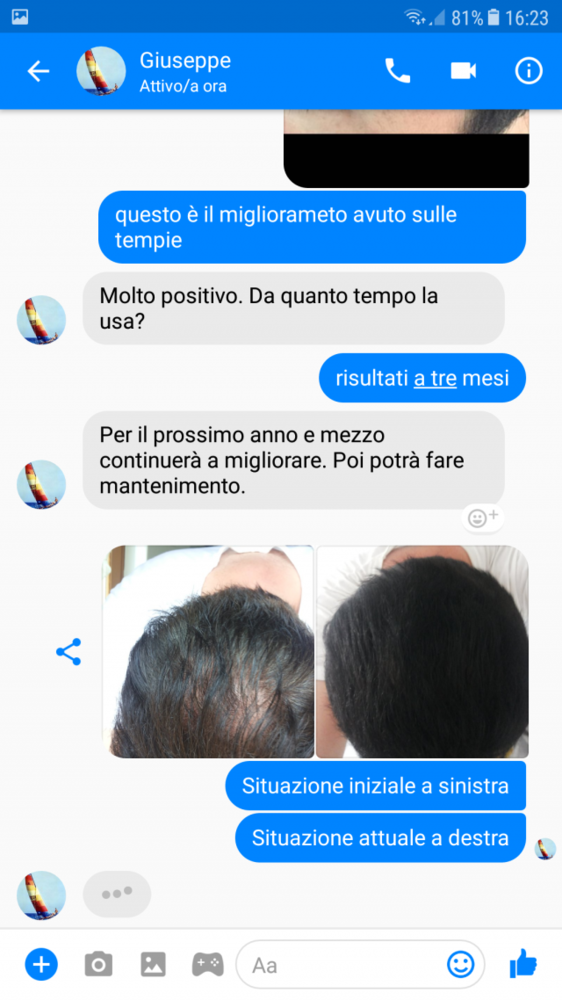562x1000 pixels.
Task: Add a reaction to the mantenimento message
Action: click(483, 518)
